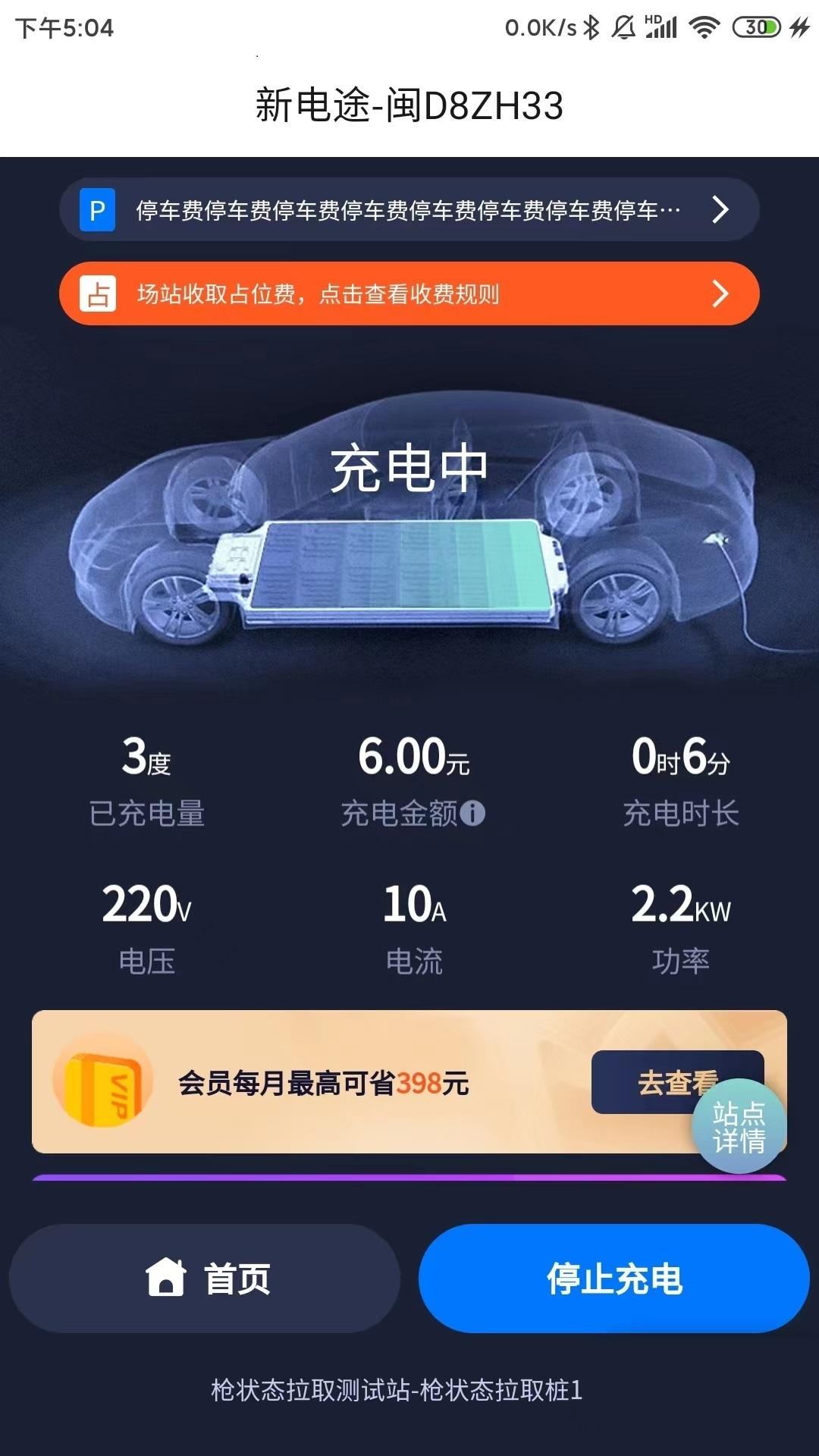819x1456 pixels.
Task: Tap 停止充电 to stop charging
Action: [614, 1279]
